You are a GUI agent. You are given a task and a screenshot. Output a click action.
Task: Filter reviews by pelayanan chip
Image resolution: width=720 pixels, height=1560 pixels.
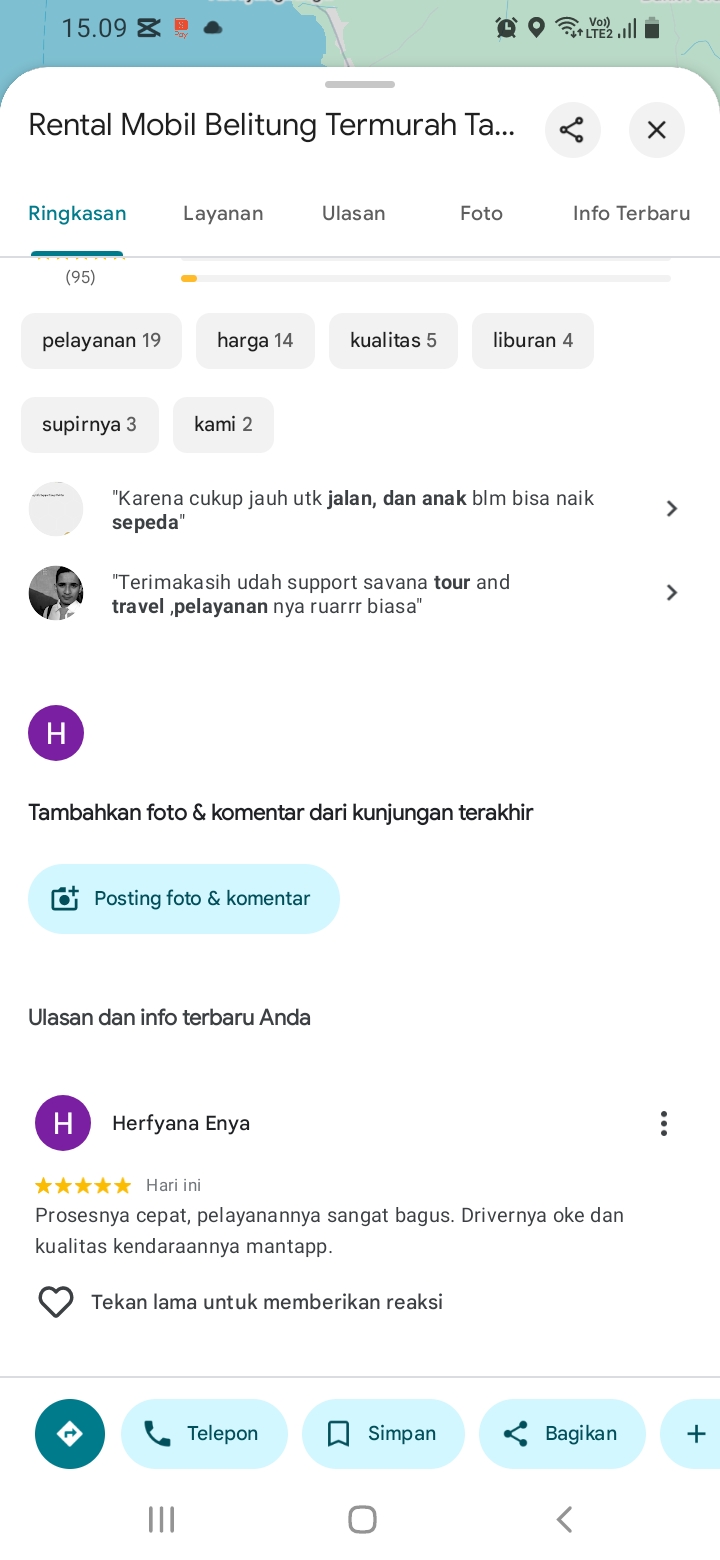[101, 341]
